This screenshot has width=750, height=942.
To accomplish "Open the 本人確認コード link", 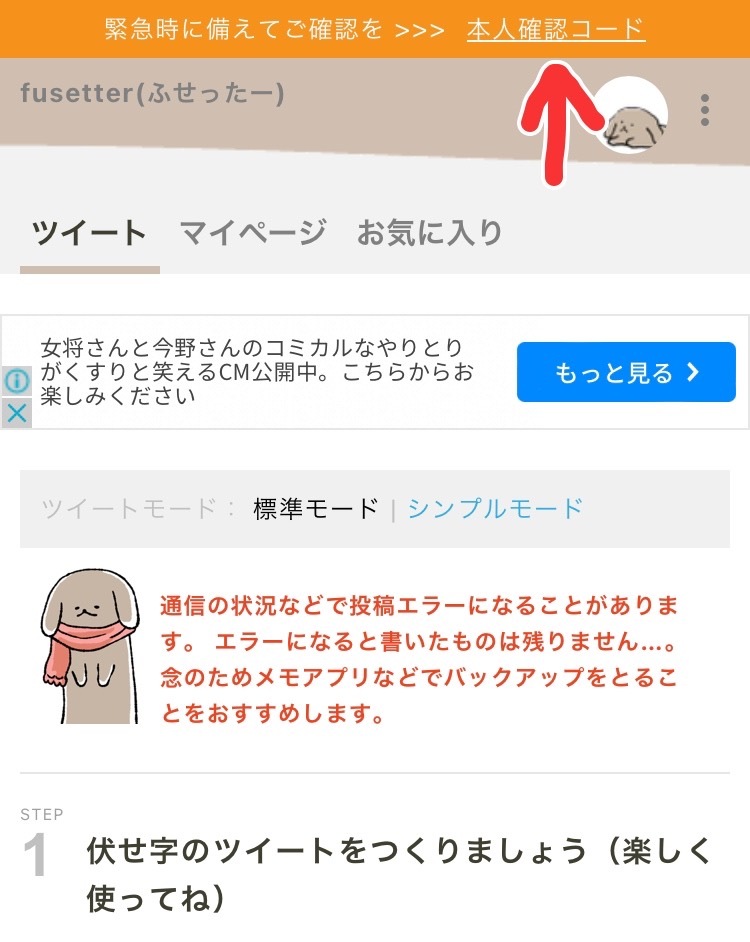I will [556, 29].
